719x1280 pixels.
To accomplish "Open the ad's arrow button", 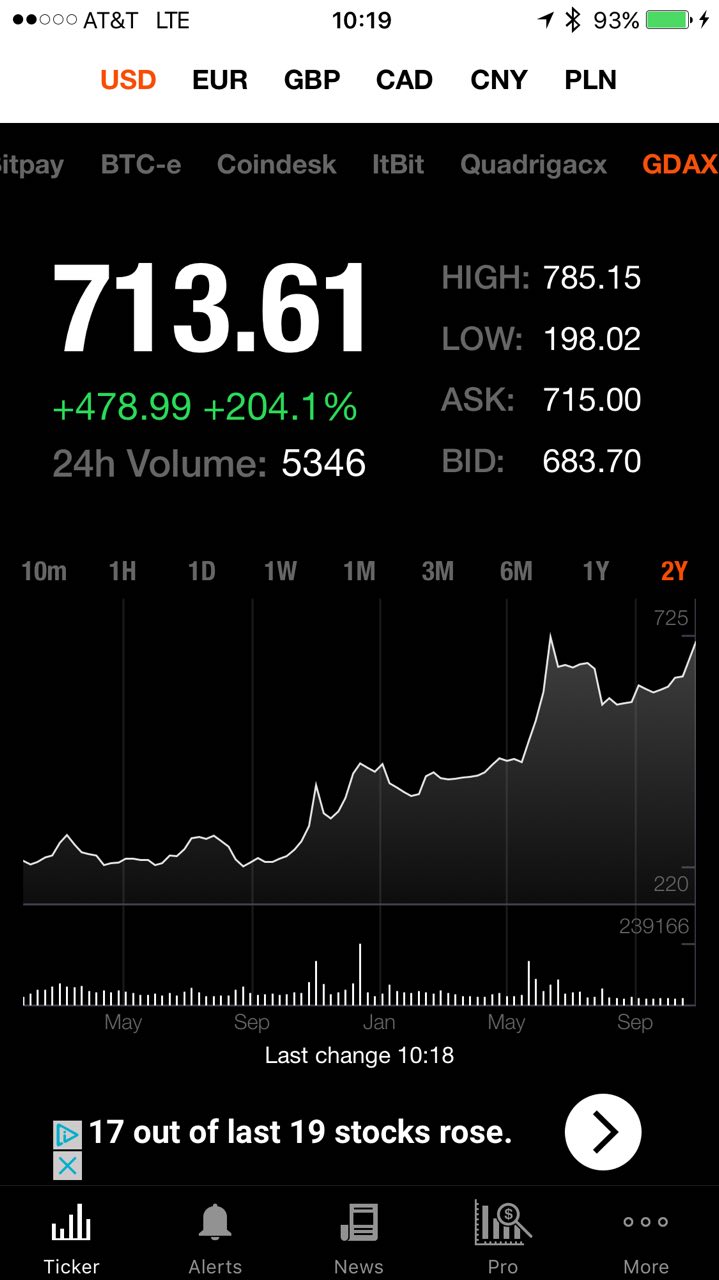I will tap(603, 1132).
